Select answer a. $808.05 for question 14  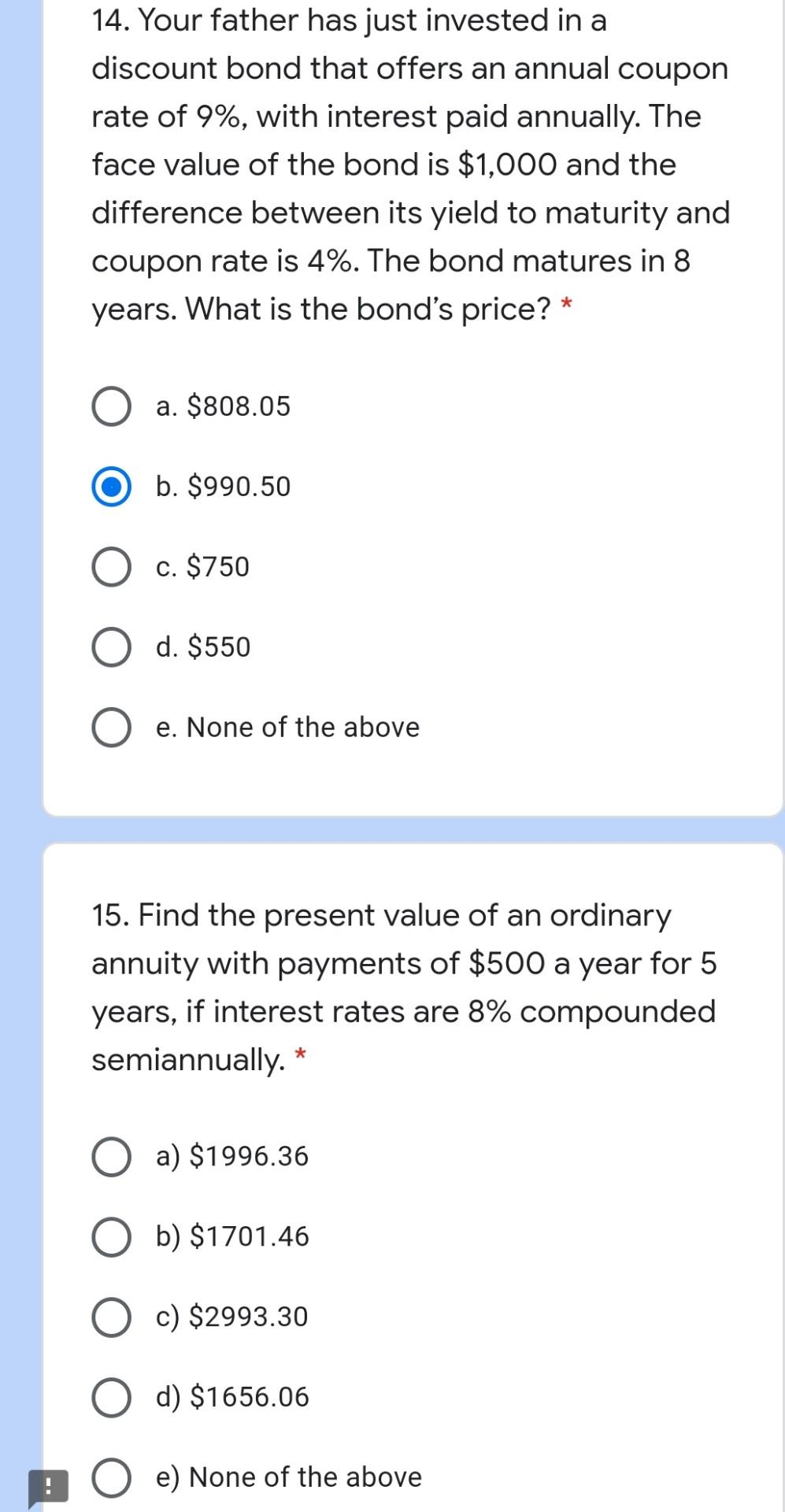(x=111, y=406)
